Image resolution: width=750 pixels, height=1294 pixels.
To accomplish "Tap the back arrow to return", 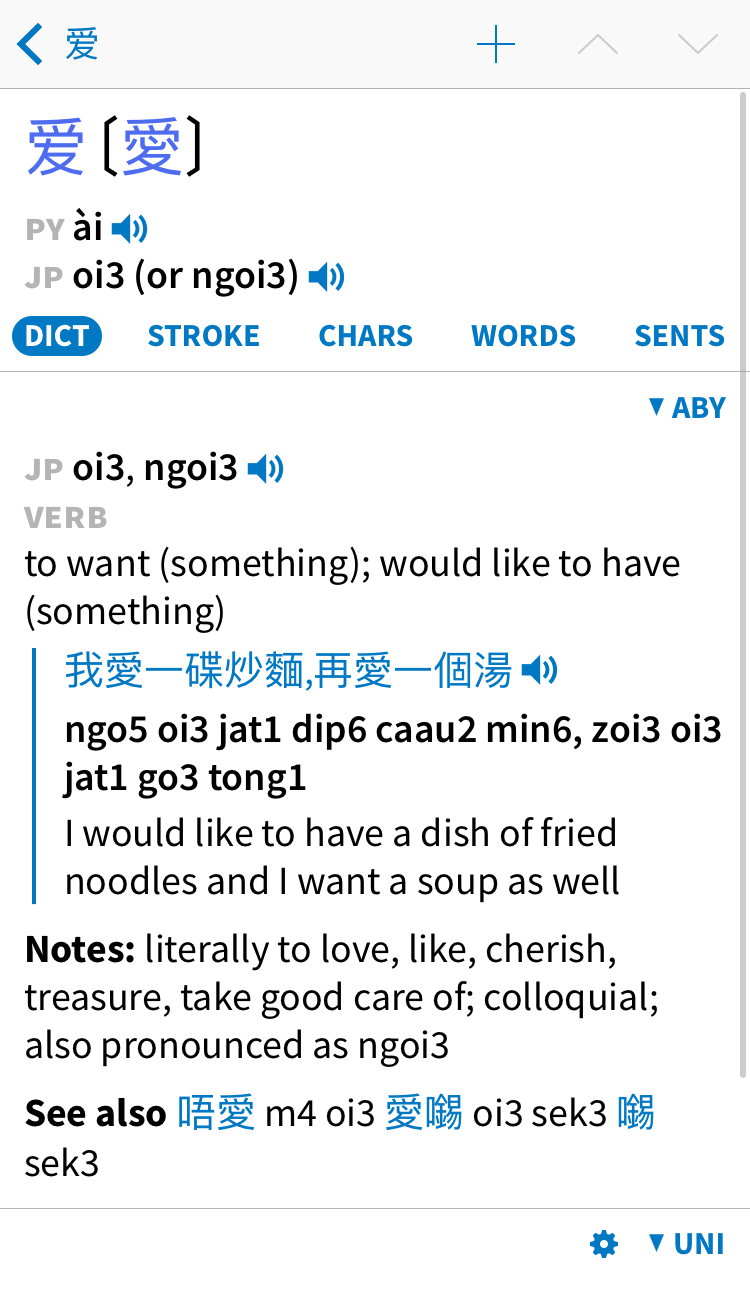I will [x=28, y=44].
